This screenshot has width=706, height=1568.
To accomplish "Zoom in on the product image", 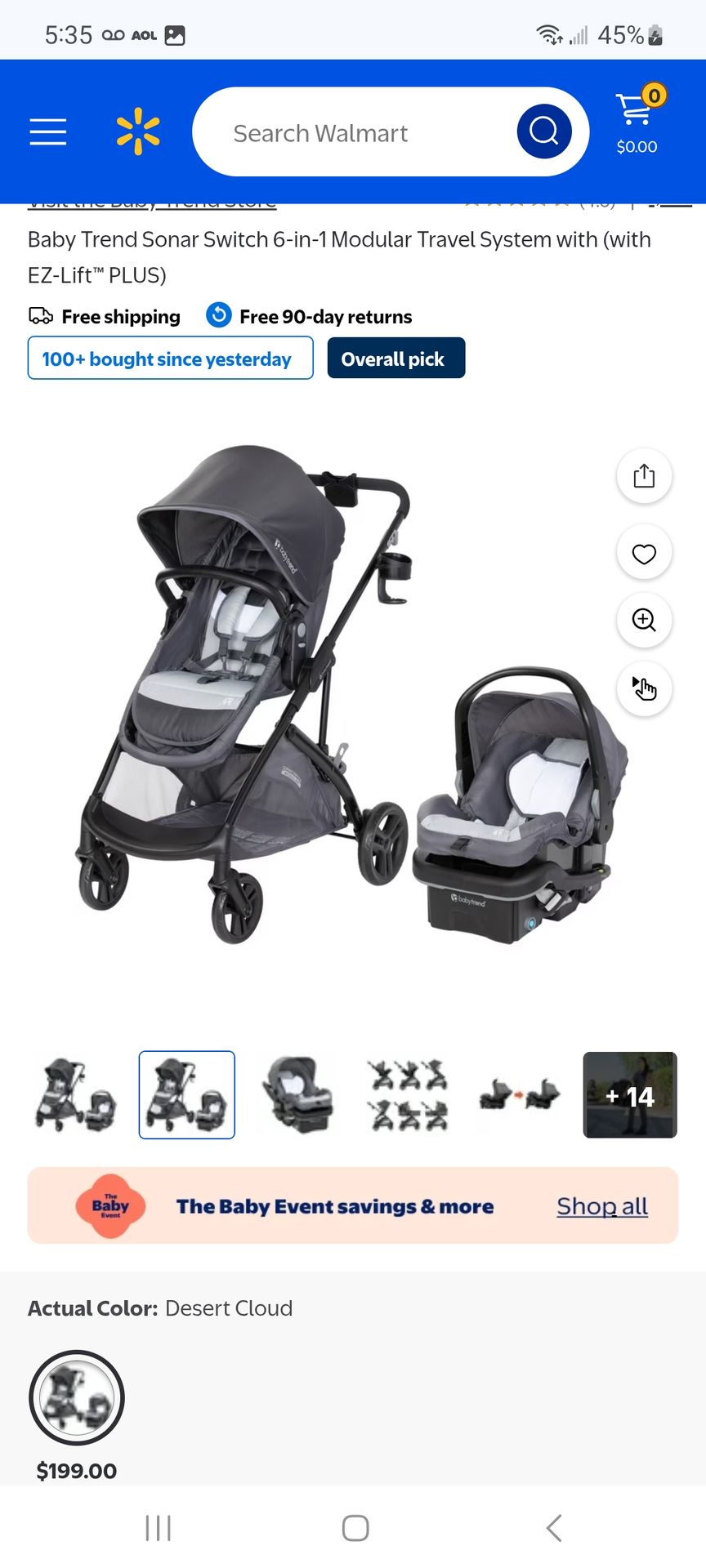I will coord(644,620).
